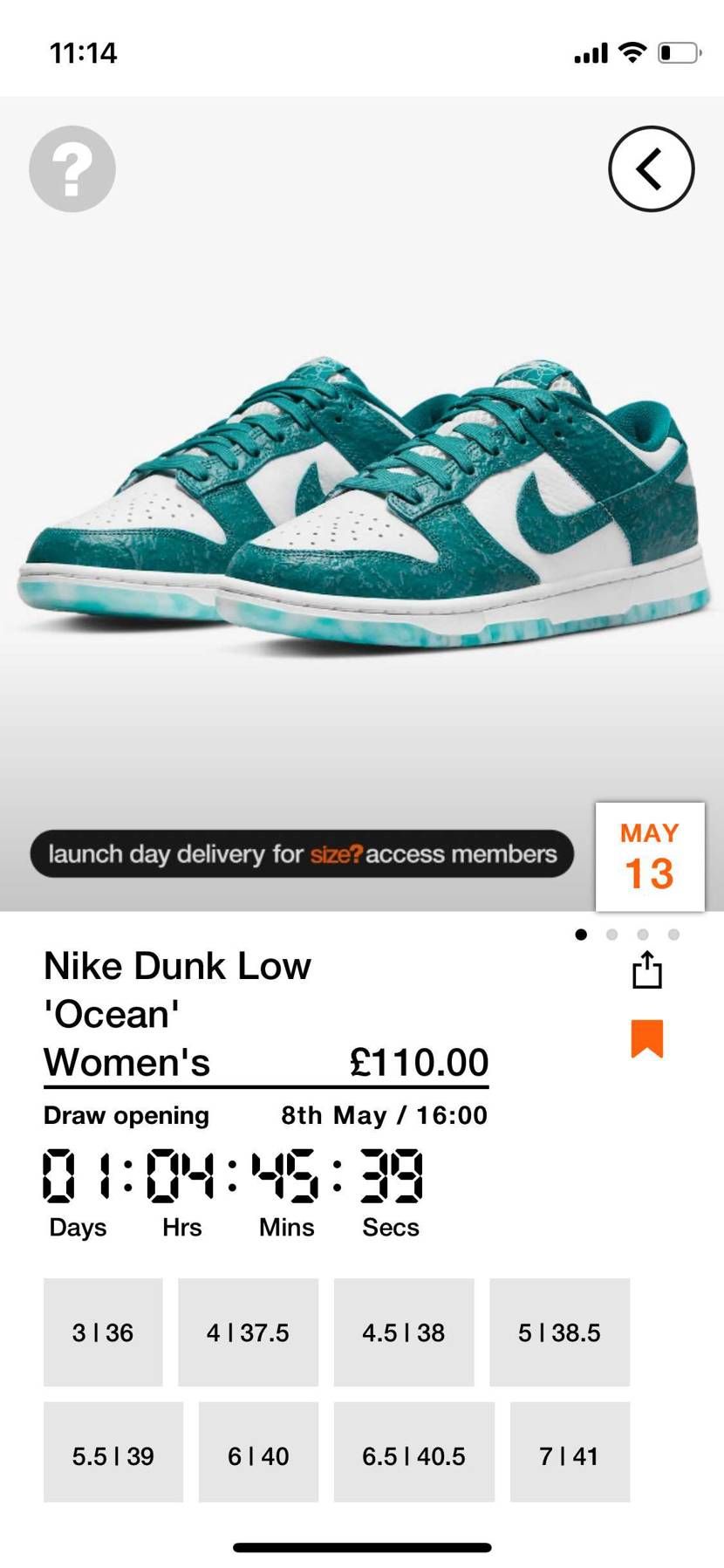
Task: Go back using the arrow button
Action: tap(651, 168)
